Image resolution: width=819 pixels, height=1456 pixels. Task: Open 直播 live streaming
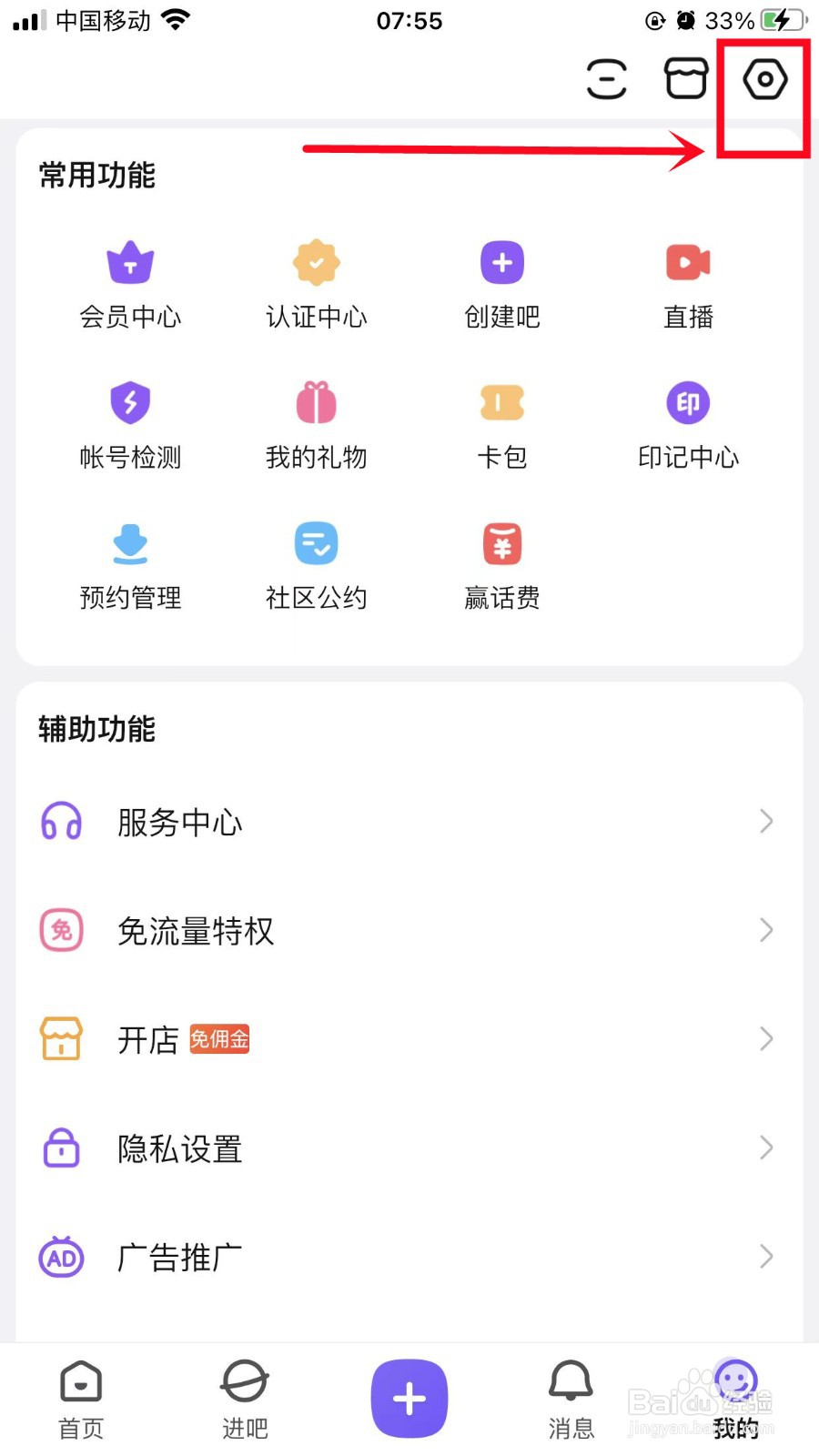pos(688,285)
